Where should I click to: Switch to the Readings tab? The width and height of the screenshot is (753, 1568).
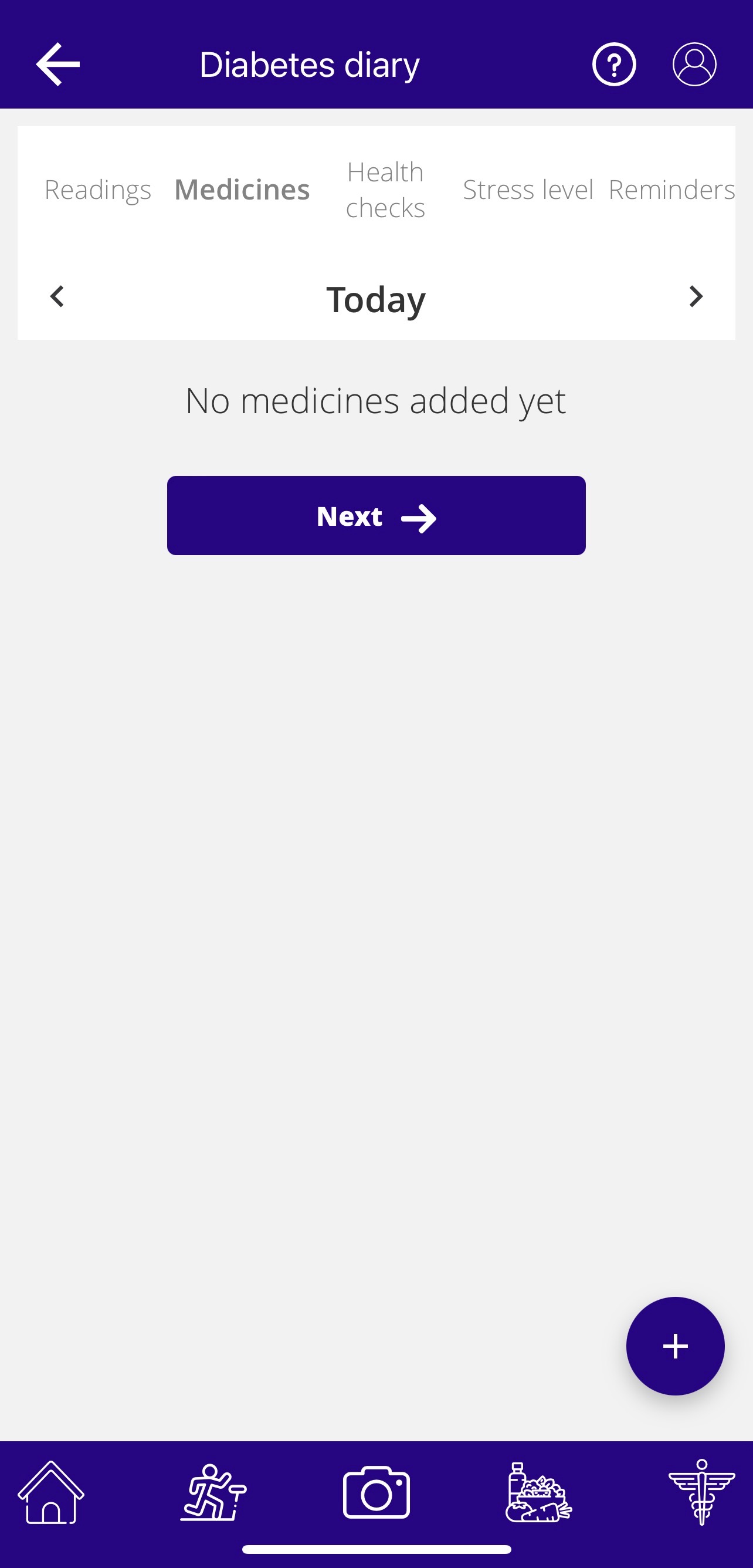pyautogui.click(x=97, y=190)
